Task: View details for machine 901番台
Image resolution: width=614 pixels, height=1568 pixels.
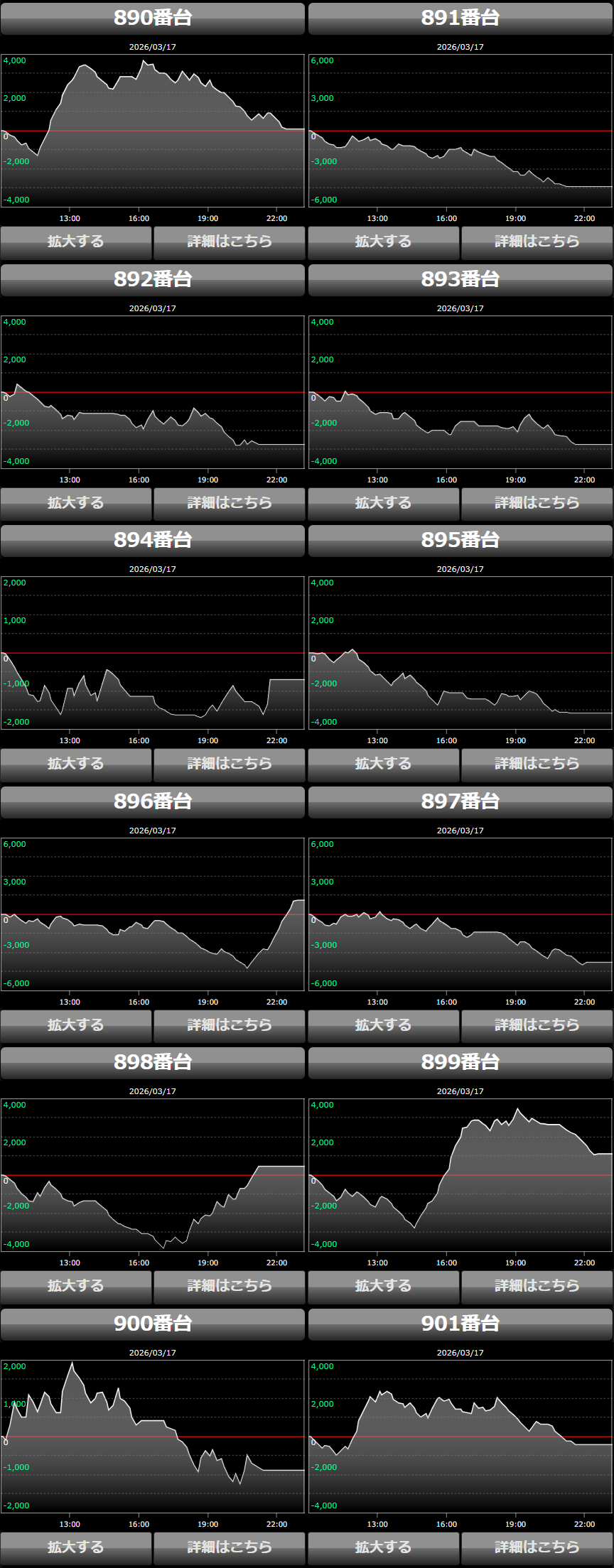Action: (x=537, y=1547)
